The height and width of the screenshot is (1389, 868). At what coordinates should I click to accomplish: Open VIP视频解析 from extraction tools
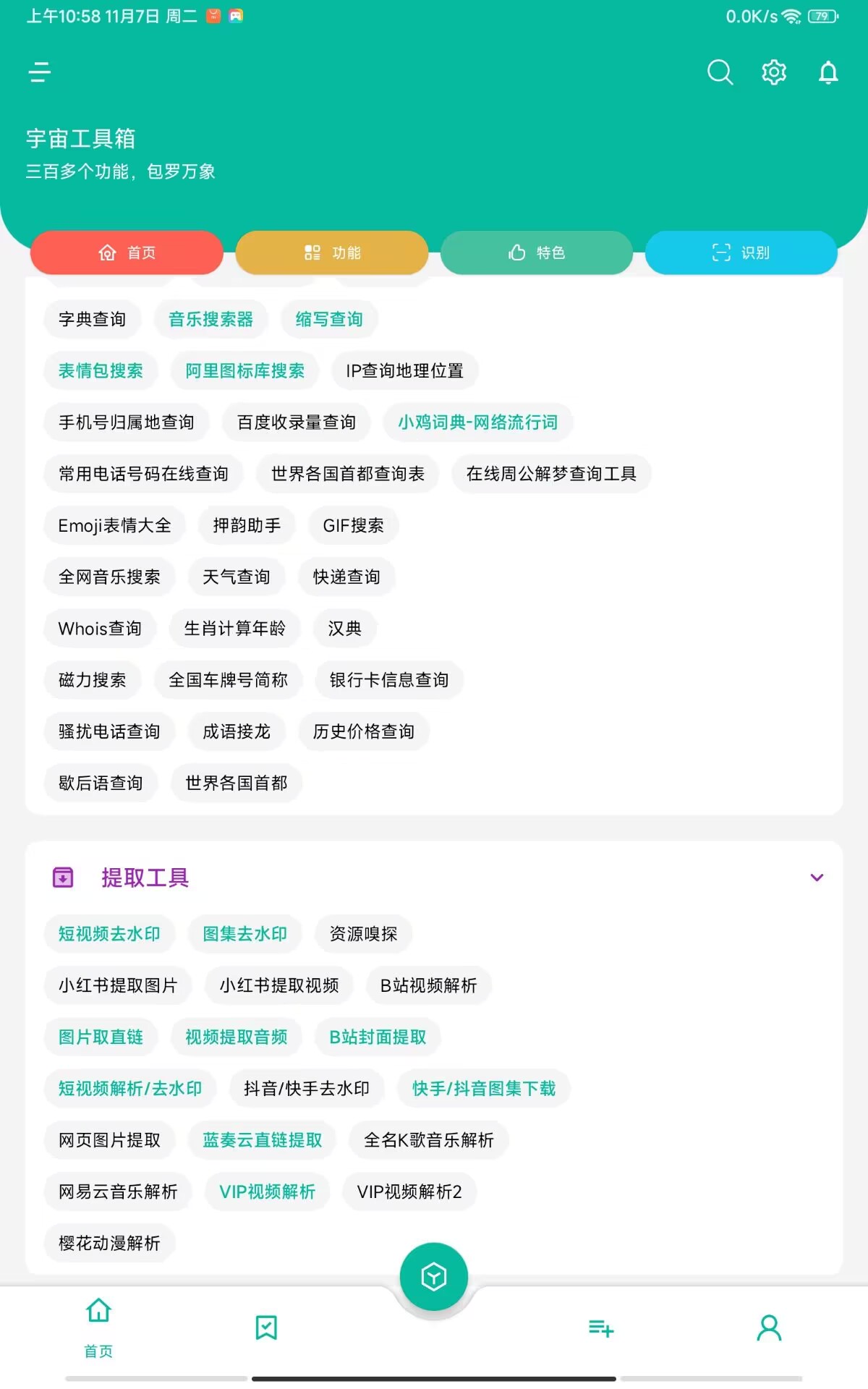pos(266,1192)
